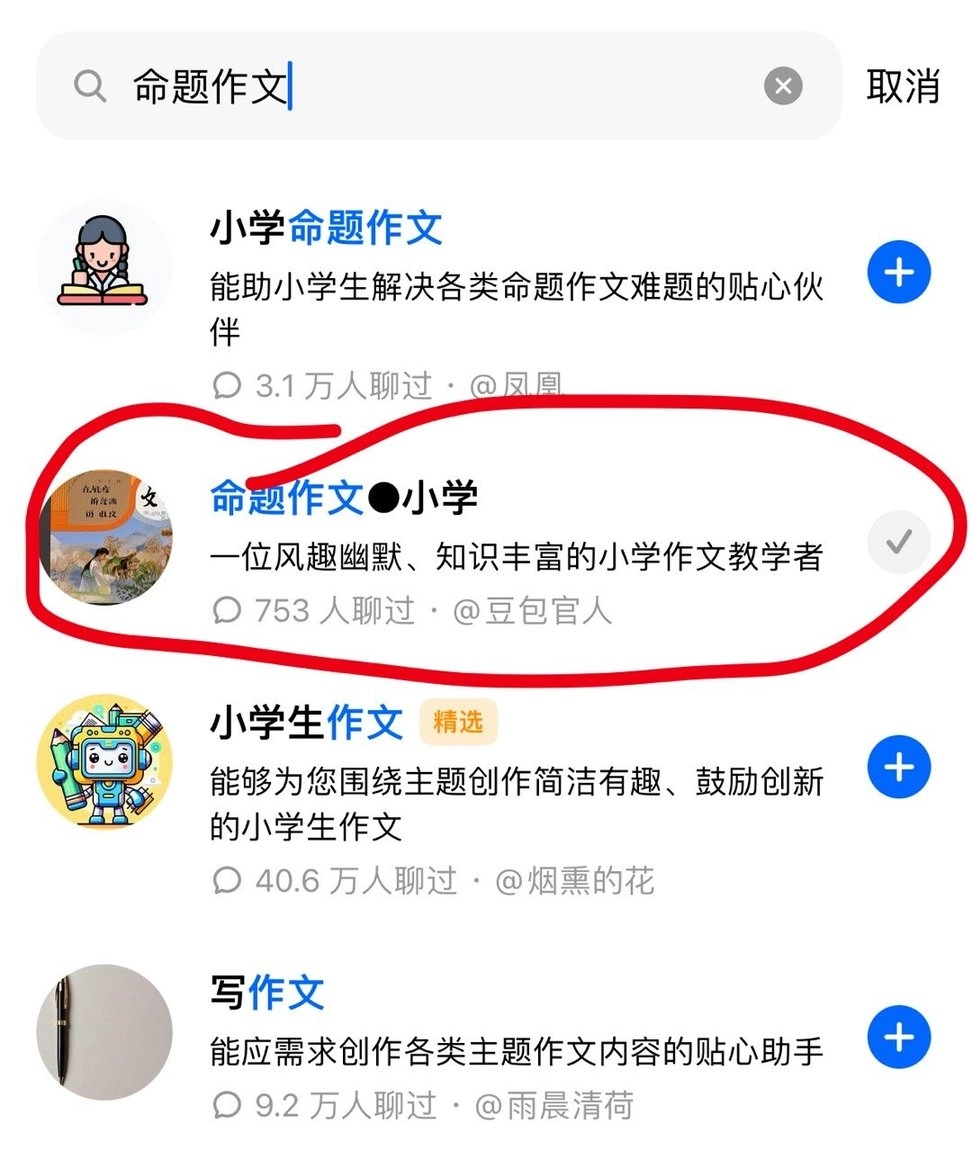
Task: Tap the chat bubble icon beside 3.1万人聊过
Action: [x=227, y=383]
